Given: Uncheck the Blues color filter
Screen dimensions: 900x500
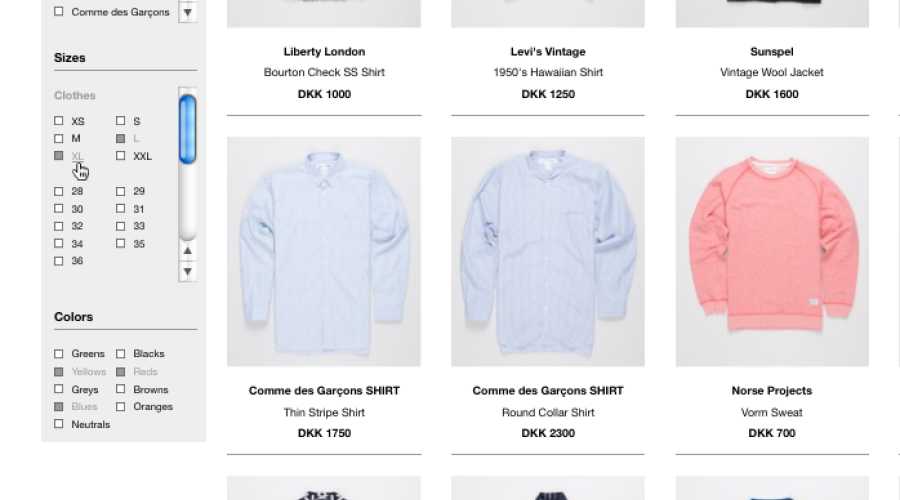Looking at the screenshot, I should (59, 407).
